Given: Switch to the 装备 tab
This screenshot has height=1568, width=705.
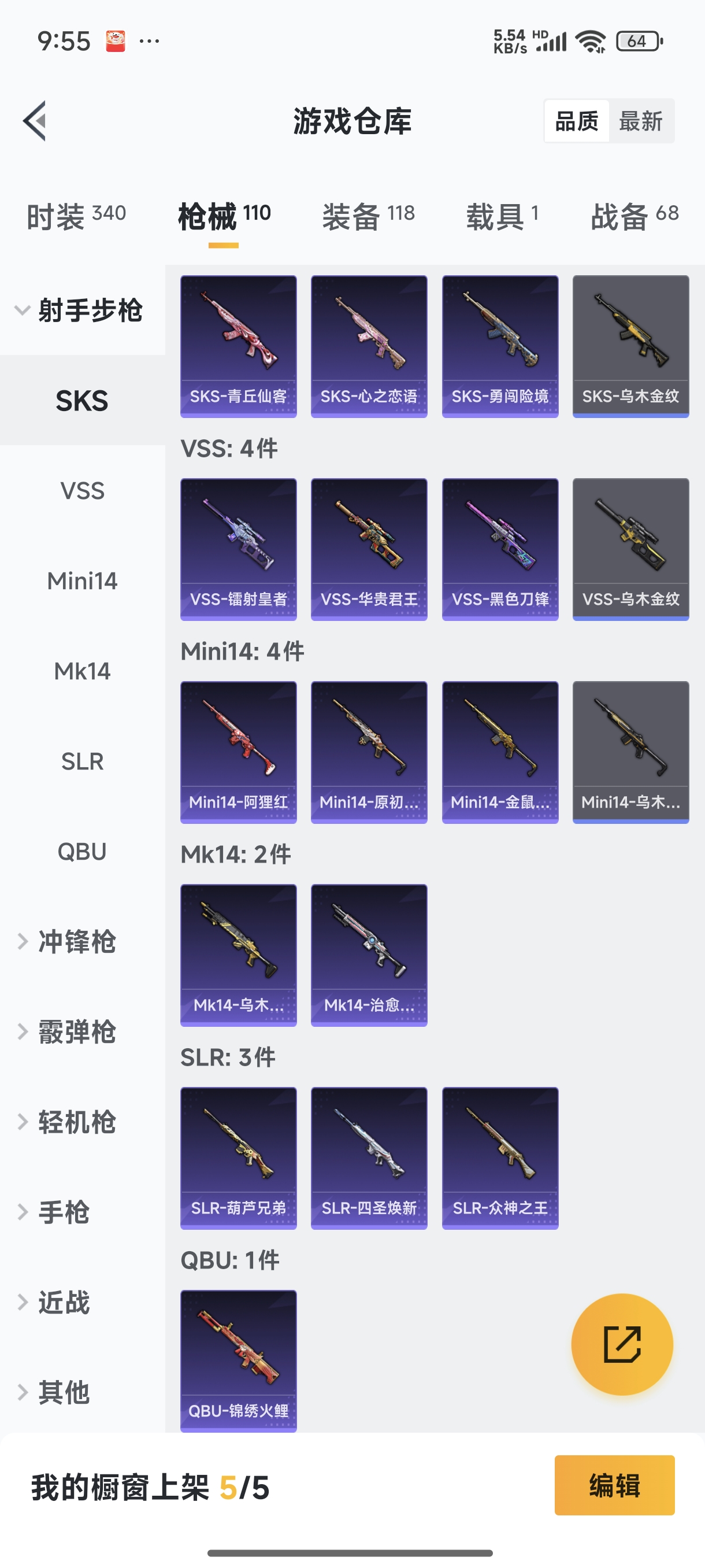Looking at the screenshot, I should [x=368, y=217].
